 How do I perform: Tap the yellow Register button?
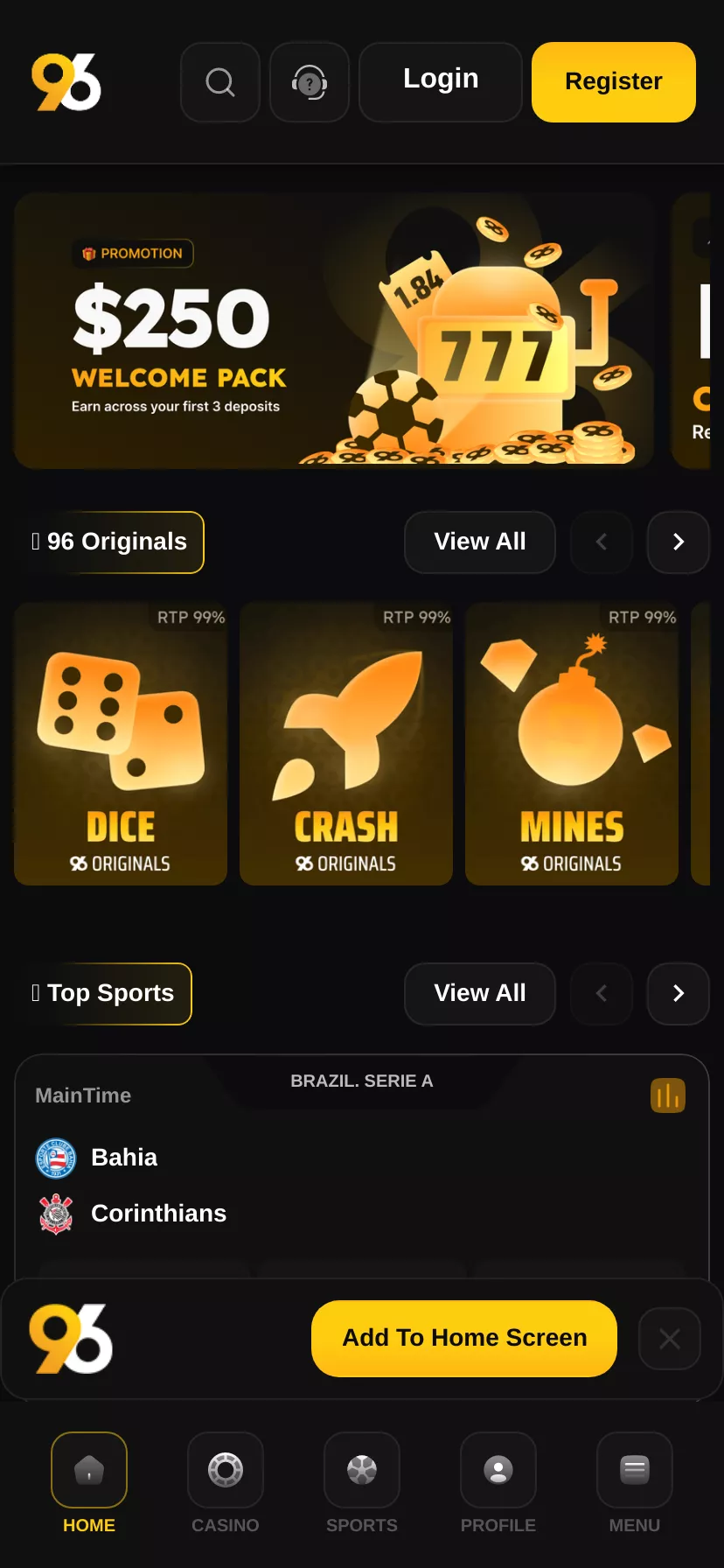[614, 82]
